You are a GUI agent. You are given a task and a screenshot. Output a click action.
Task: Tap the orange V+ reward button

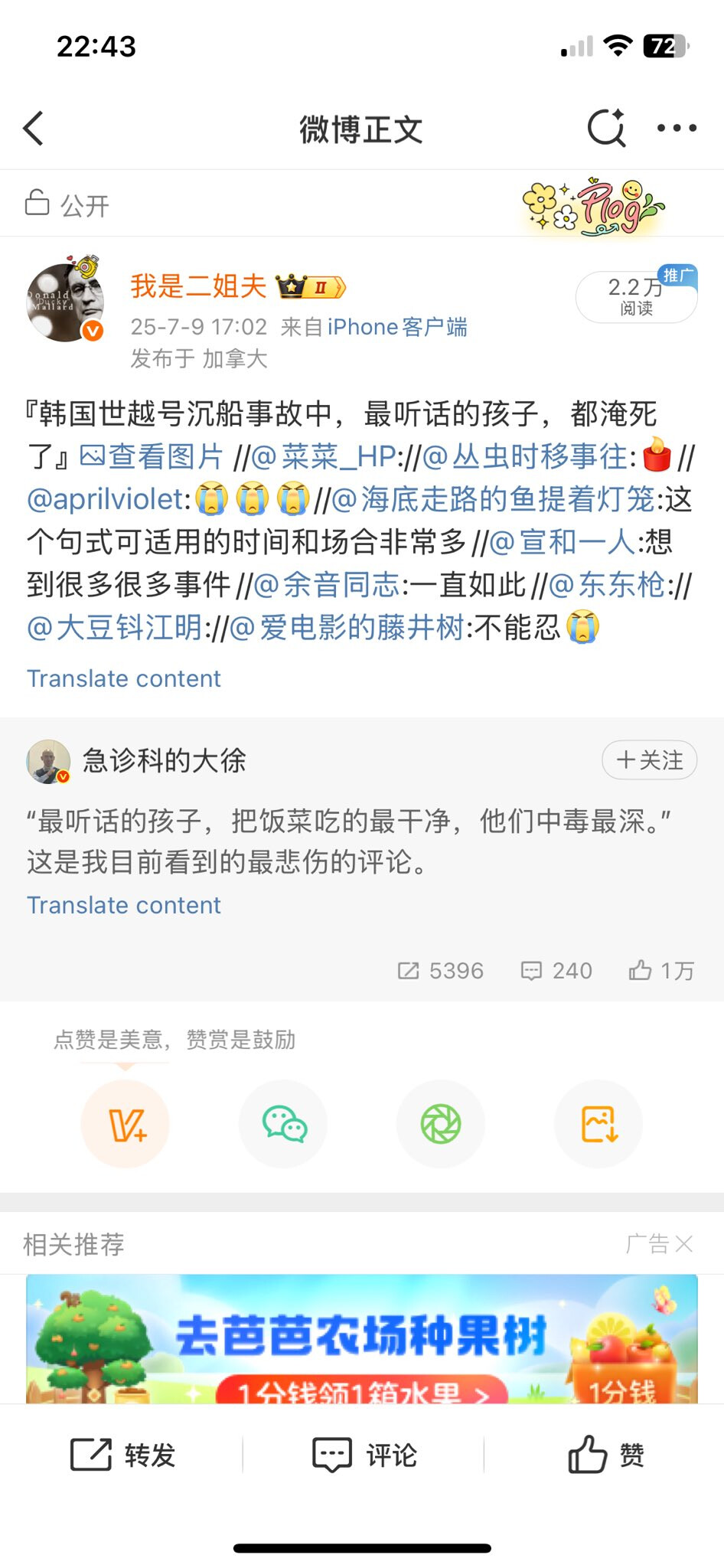pos(126,1124)
